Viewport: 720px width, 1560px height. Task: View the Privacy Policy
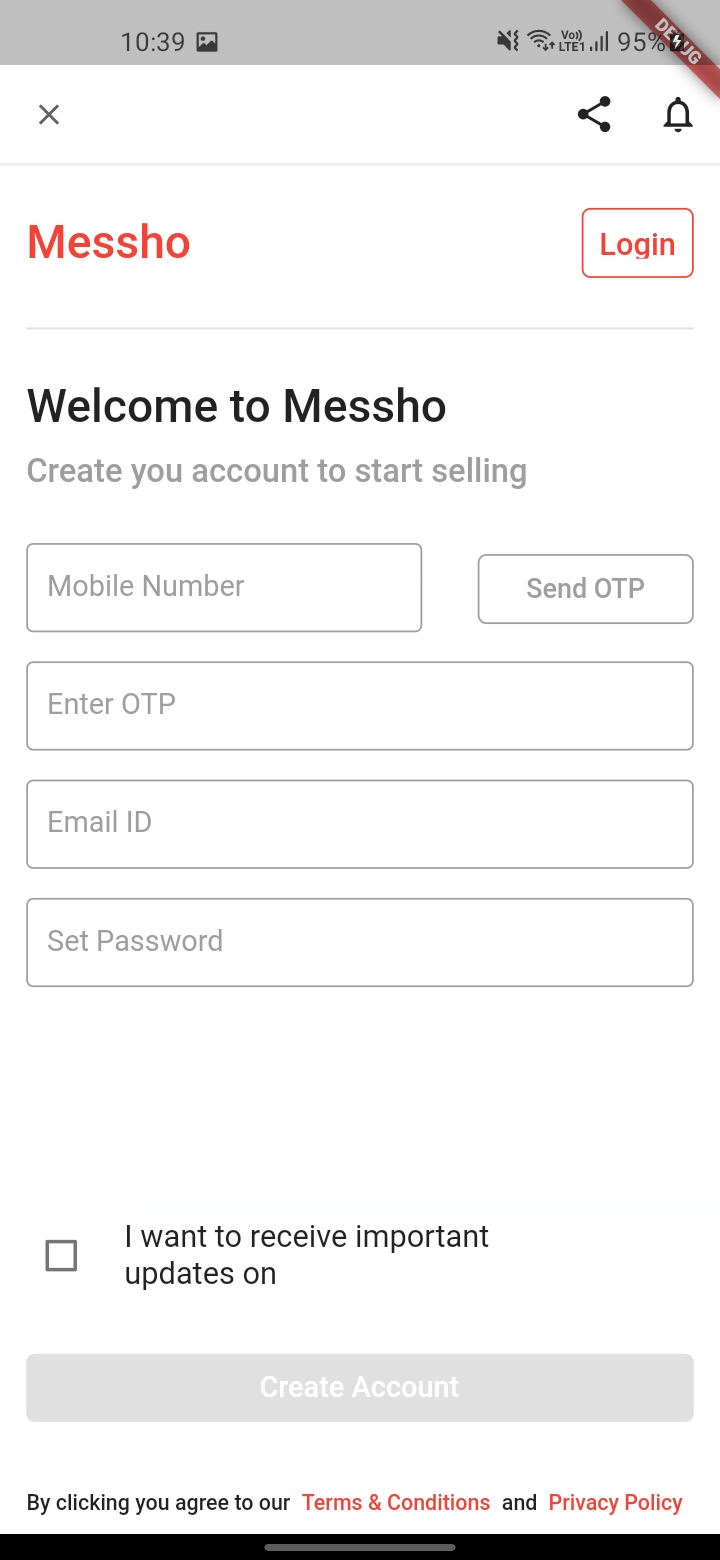click(x=615, y=1502)
